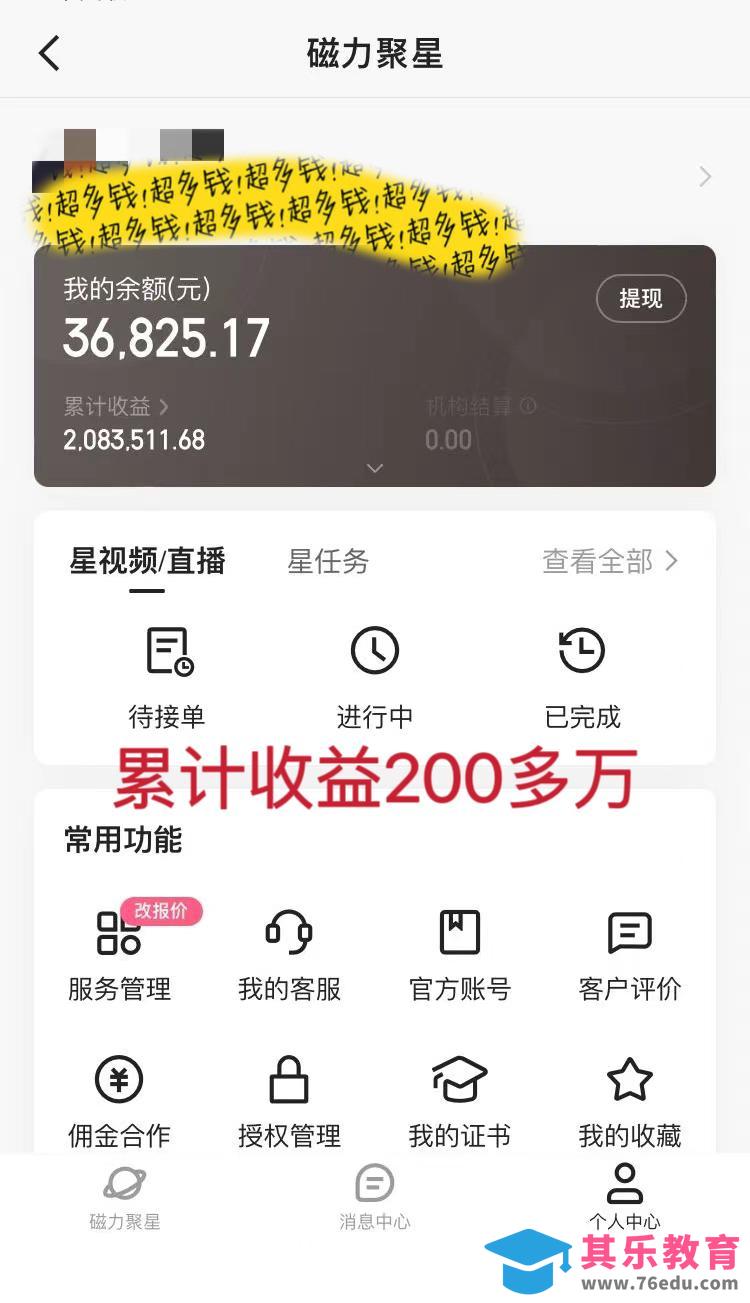The image size is (750, 1303).
Task: Expand the balance card chevron
Action: pos(375,467)
